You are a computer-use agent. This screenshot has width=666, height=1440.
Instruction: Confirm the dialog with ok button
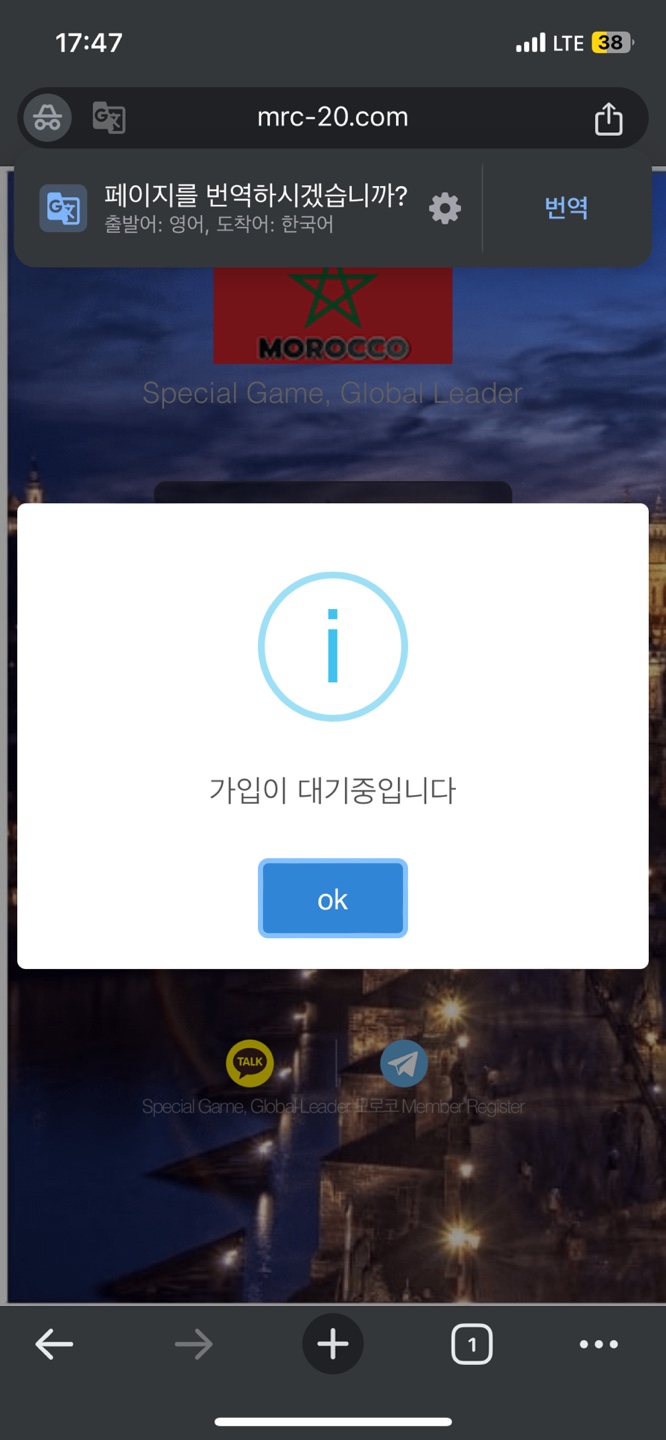(x=332, y=899)
